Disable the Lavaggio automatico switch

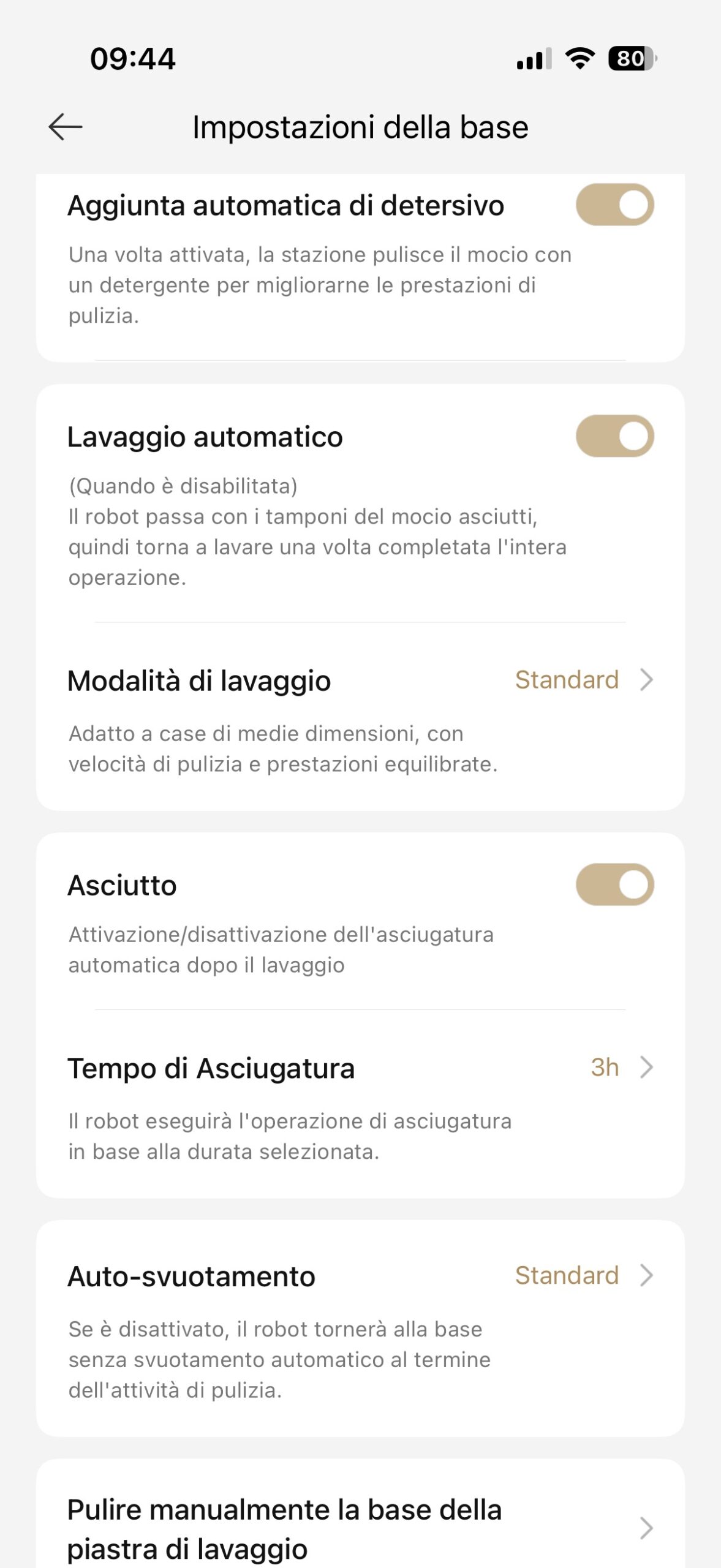point(614,436)
